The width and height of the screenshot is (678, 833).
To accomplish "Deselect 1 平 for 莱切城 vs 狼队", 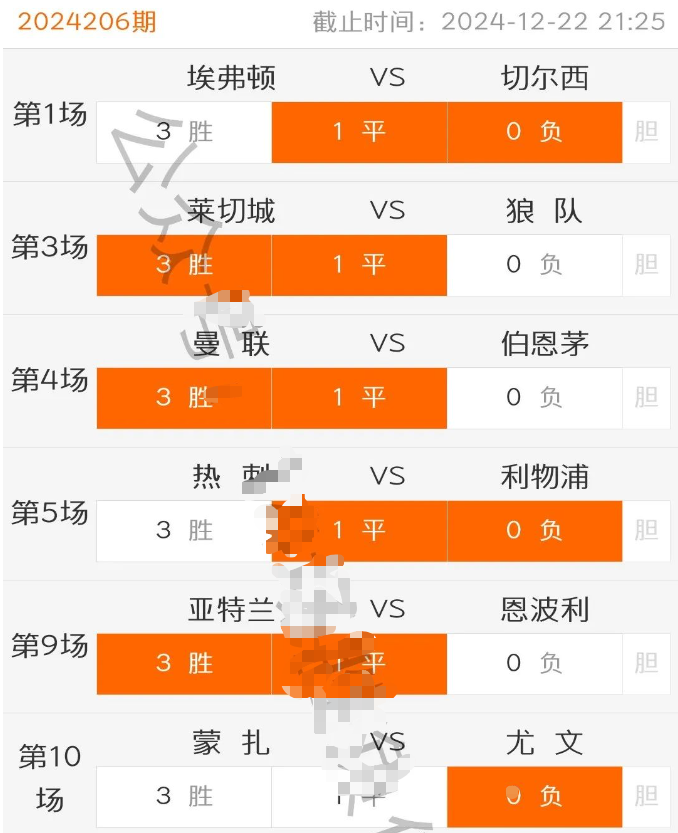I will tap(359, 265).
